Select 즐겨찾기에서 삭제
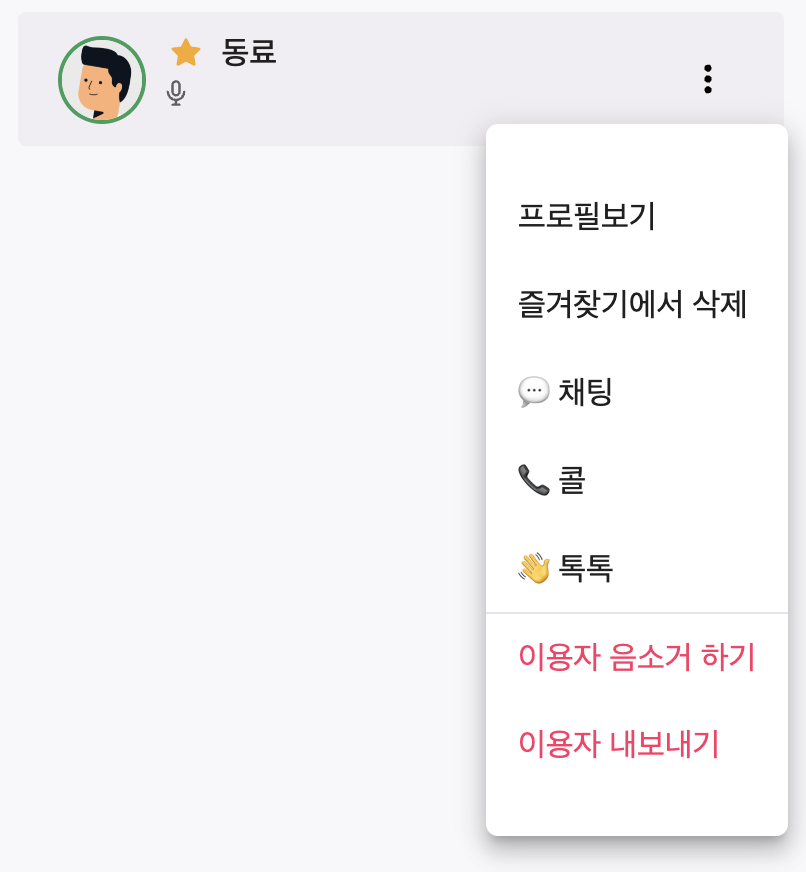The height and width of the screenshot is (872, 806). point(632,304)
